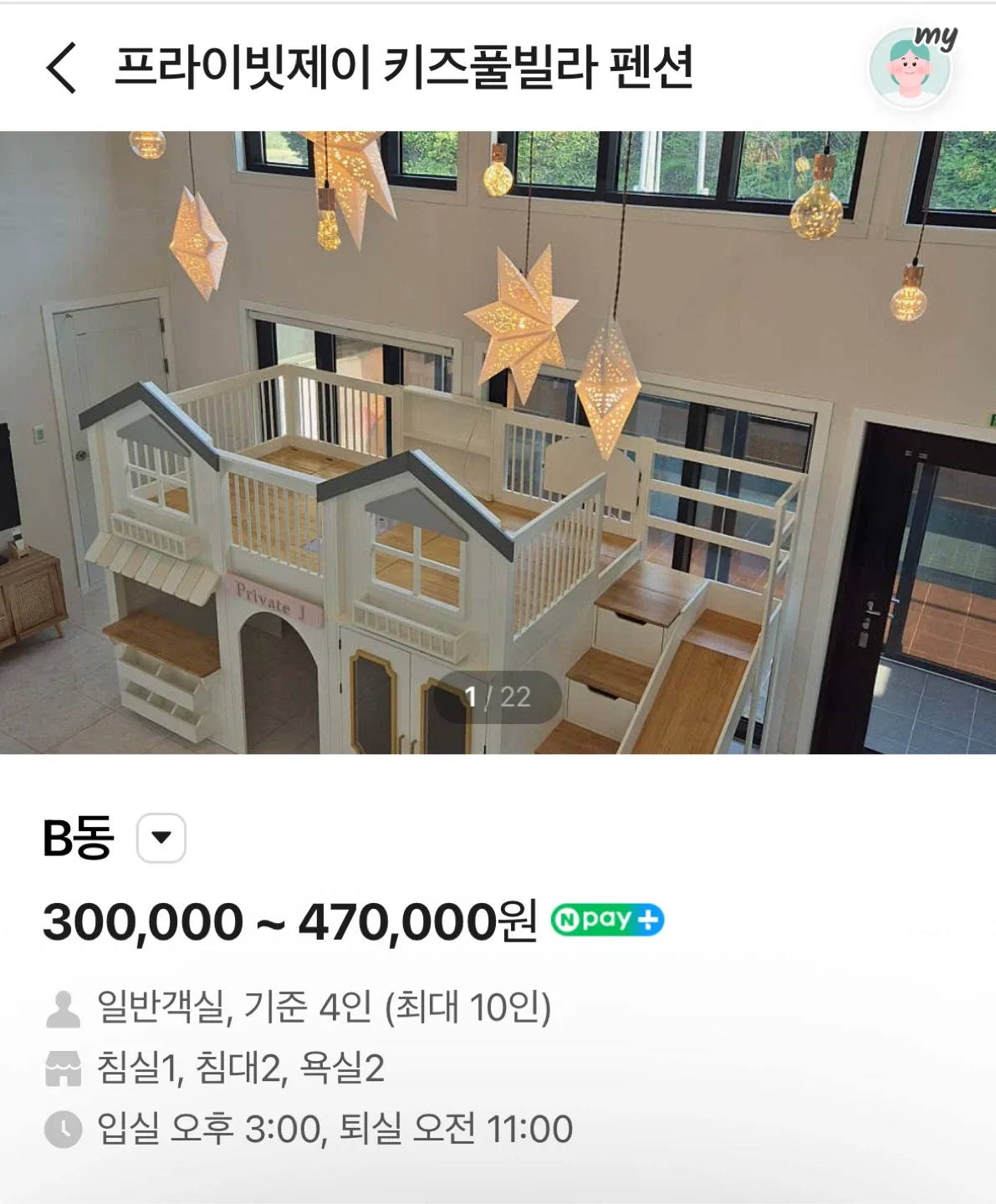Open the room photo gallery
The height and width of the screenshot is (1204, 996).
(x=498, y=443)
